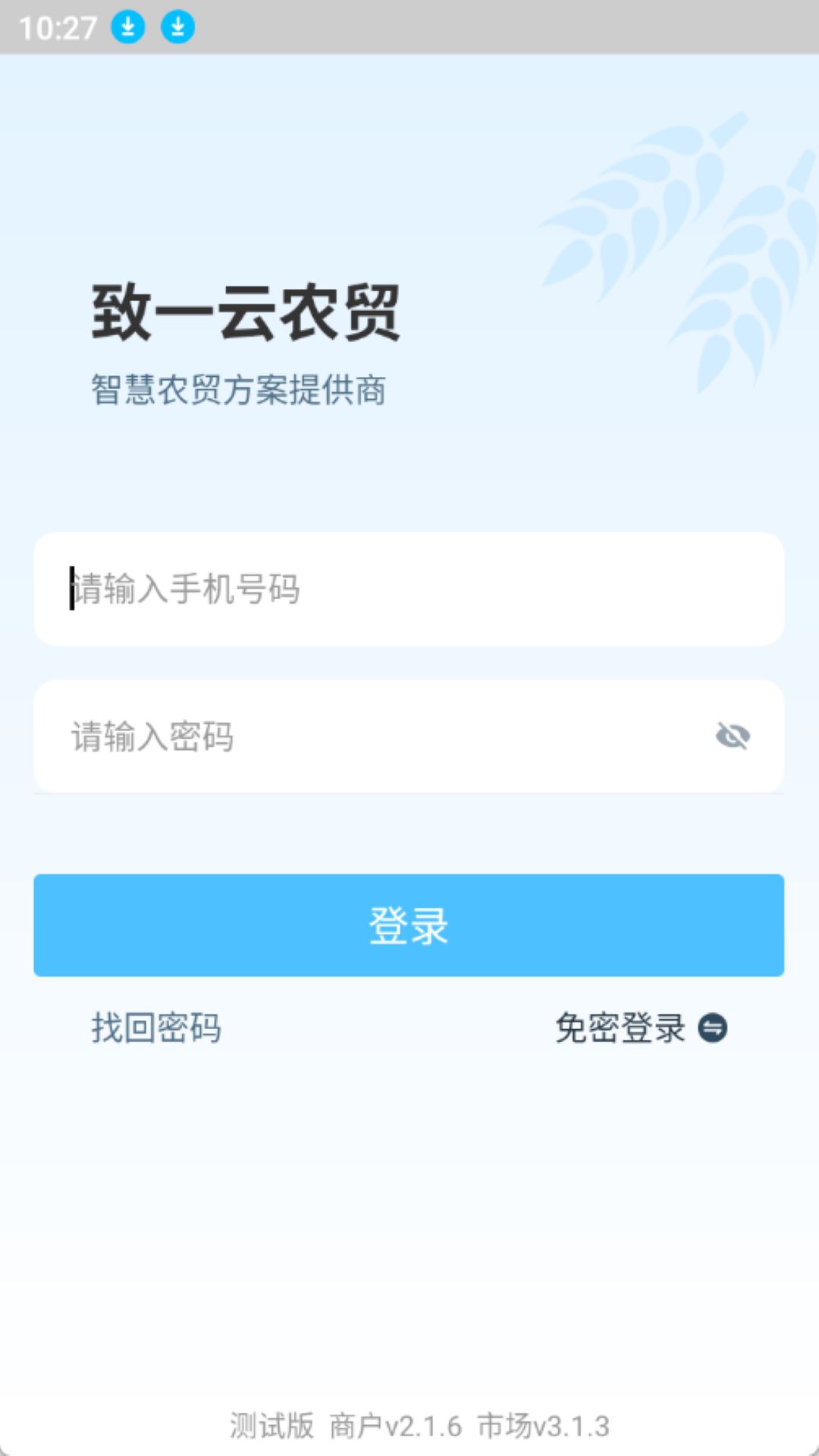Open password-free login via its circular icon
The width and height of the screenshot is (819, 1456).
[714, 1028]
